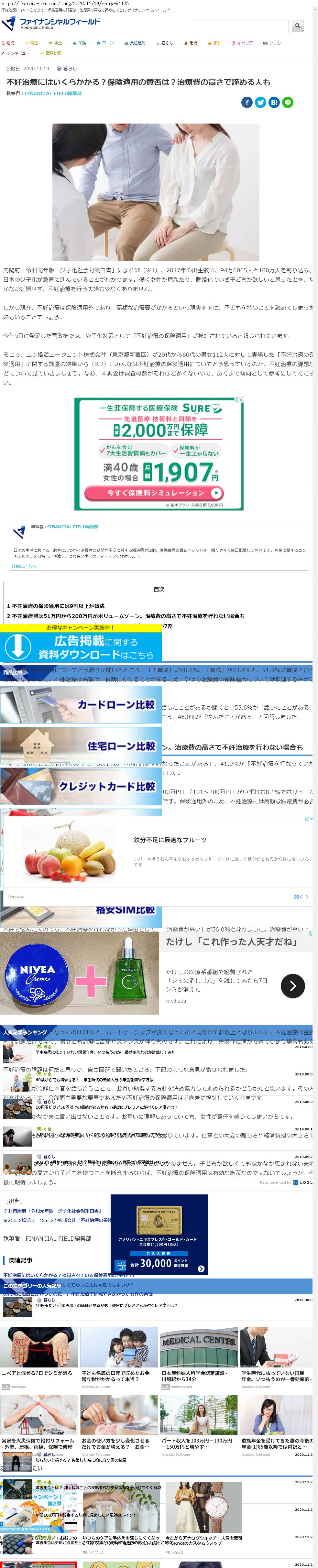Open the カードローン比較 banner

click(81, 705)
